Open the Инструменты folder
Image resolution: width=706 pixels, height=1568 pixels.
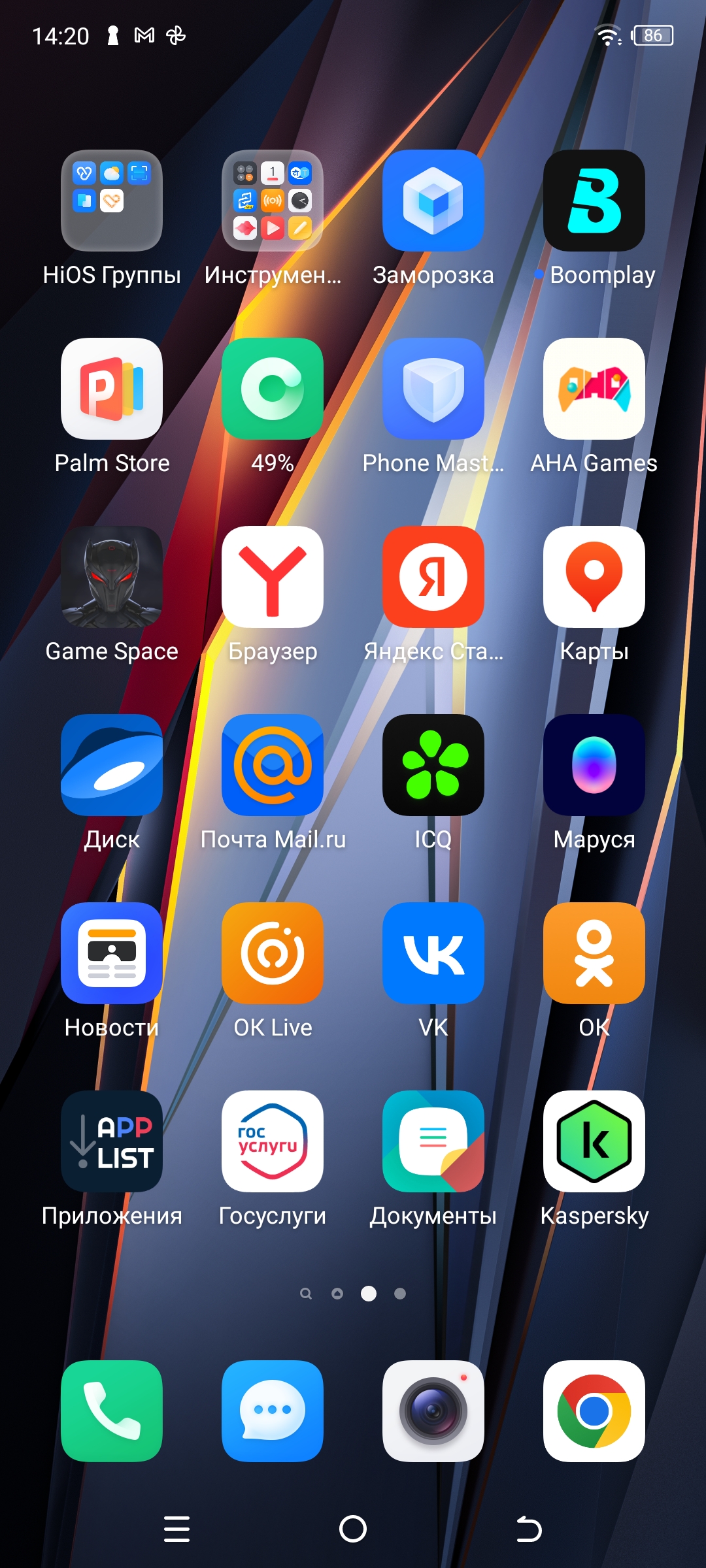pos(273,201)
